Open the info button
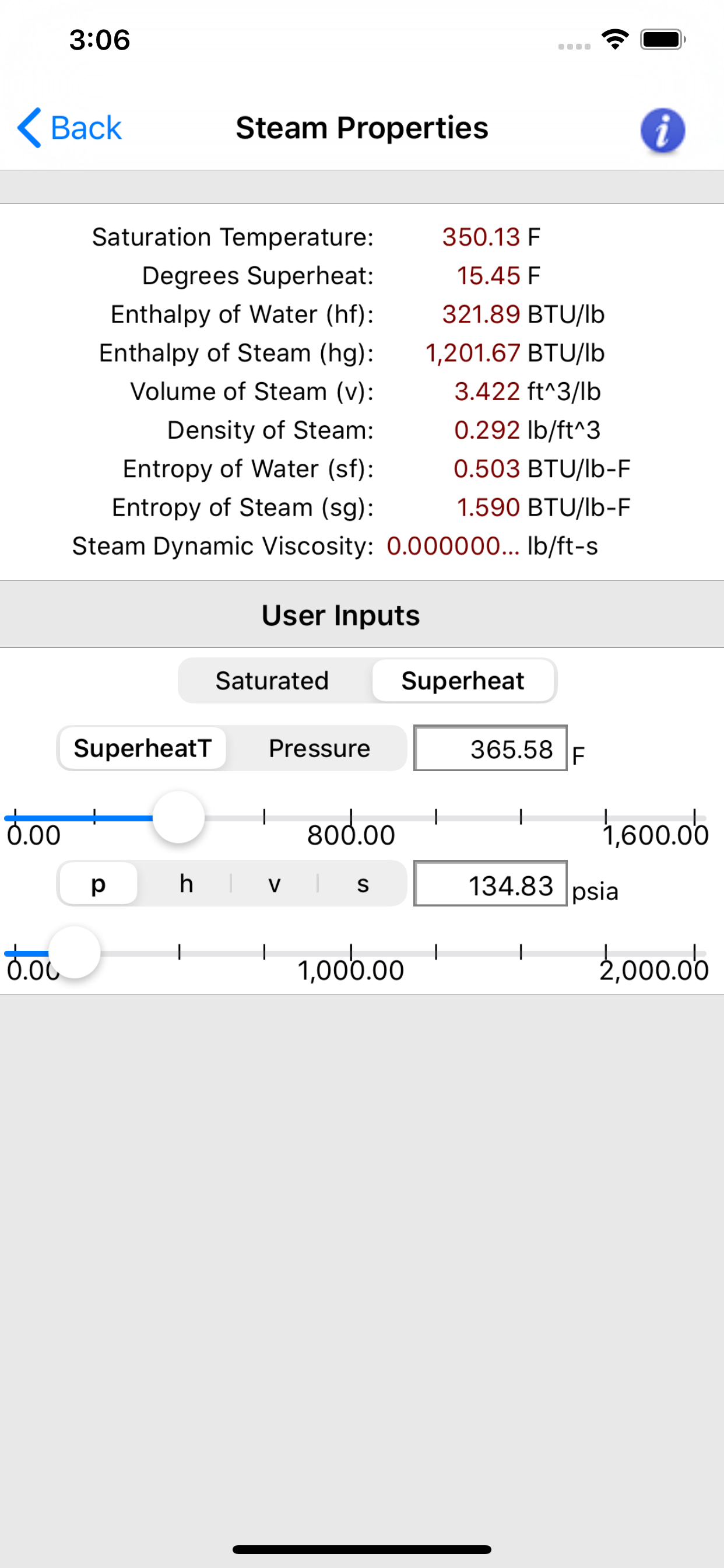 coord(663,129)
